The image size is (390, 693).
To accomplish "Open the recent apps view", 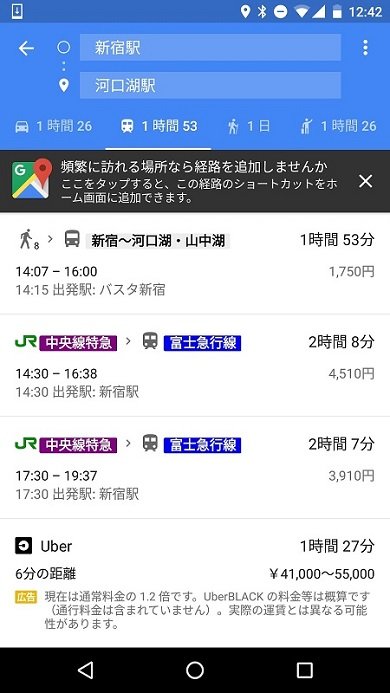I will click(x=305, y=670).
